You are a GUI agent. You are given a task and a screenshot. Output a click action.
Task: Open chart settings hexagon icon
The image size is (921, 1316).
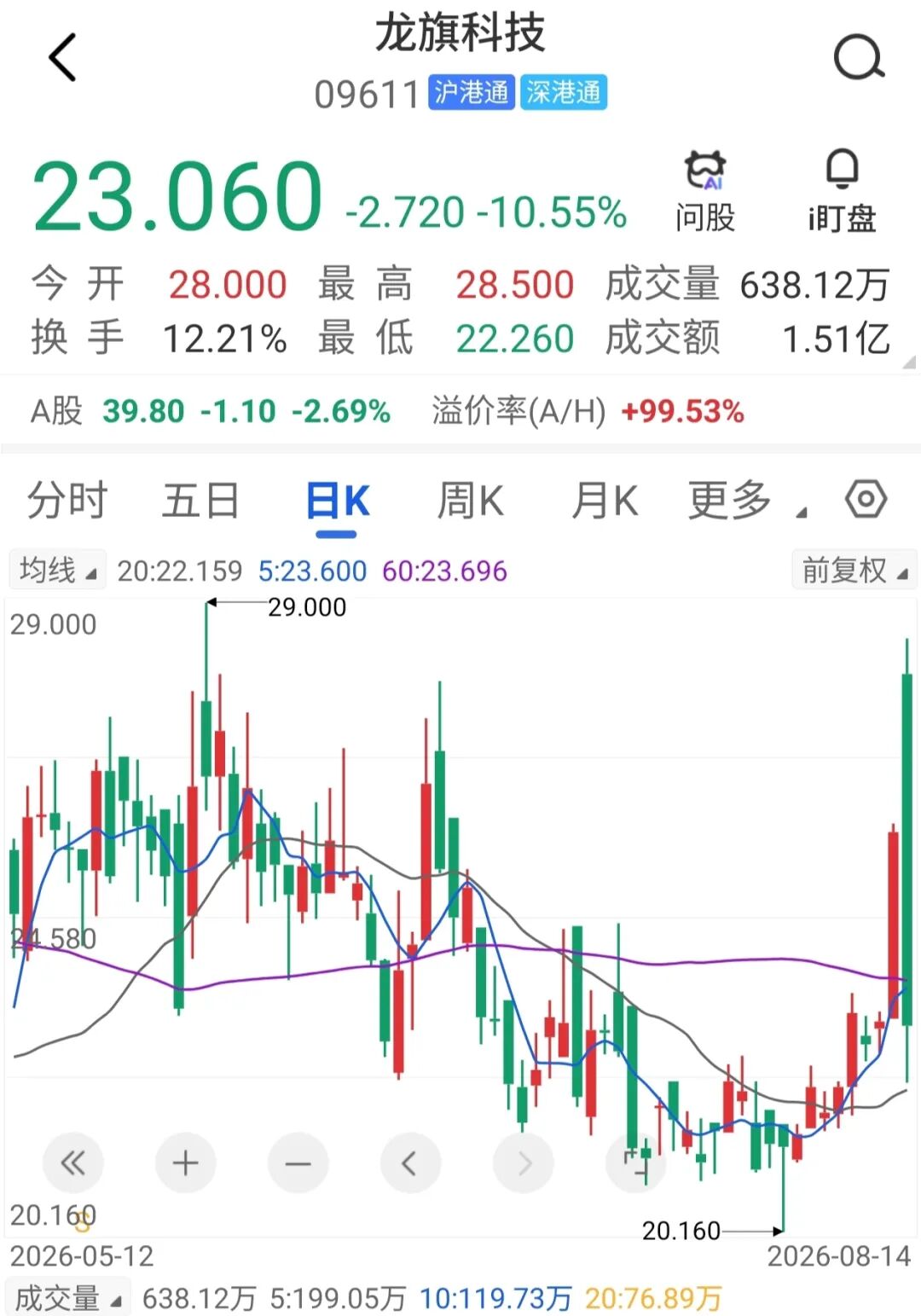pyautogui.click(x=866, y=499)
